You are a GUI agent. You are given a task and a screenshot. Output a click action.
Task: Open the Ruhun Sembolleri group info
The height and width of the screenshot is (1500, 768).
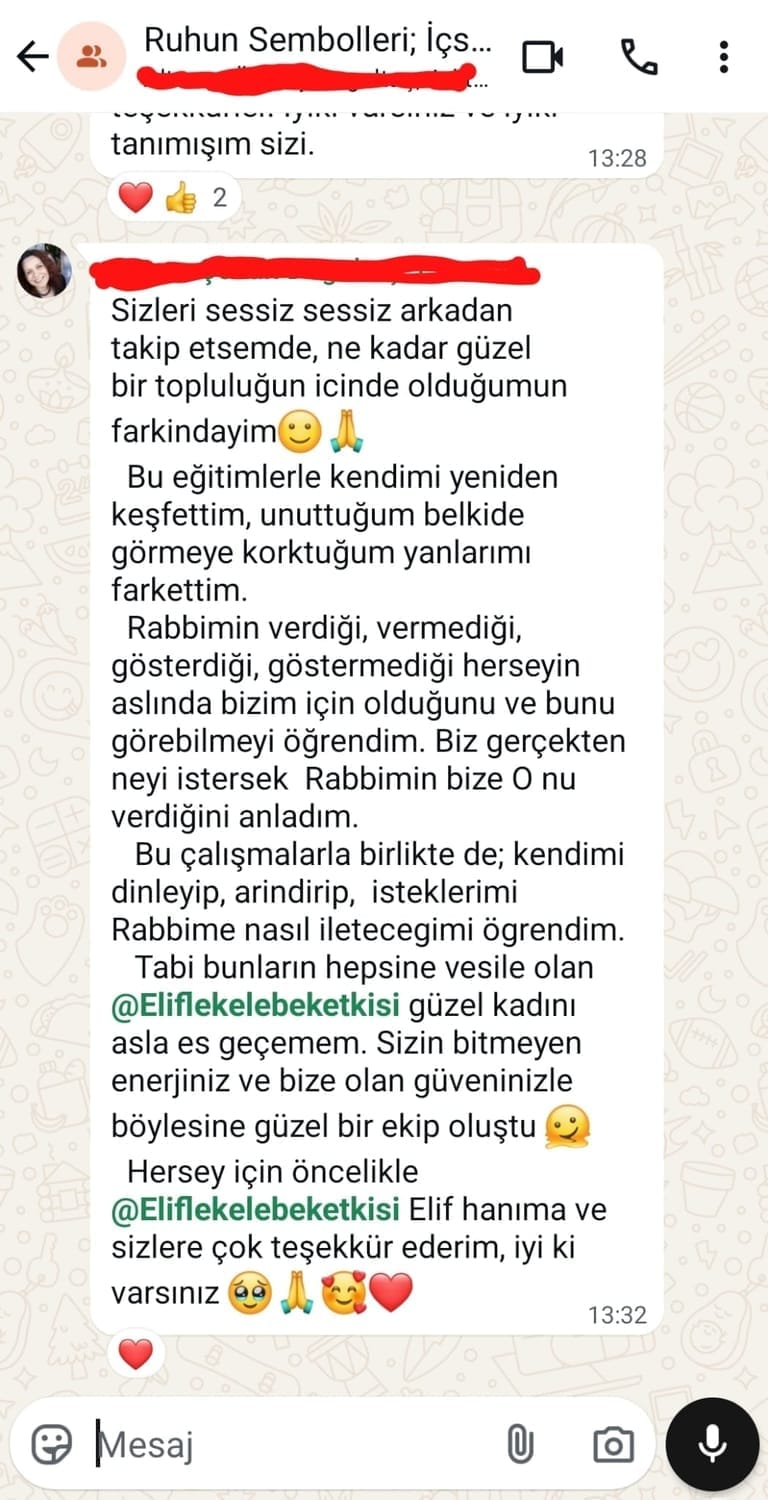(318, 41)
